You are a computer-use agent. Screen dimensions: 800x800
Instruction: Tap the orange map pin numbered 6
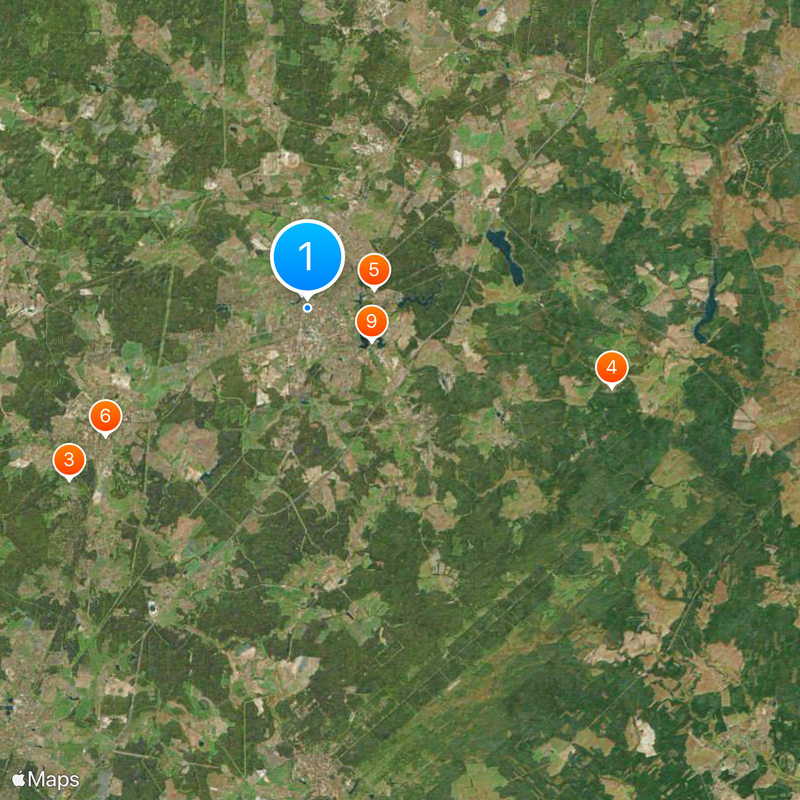[x=105, y=416]
